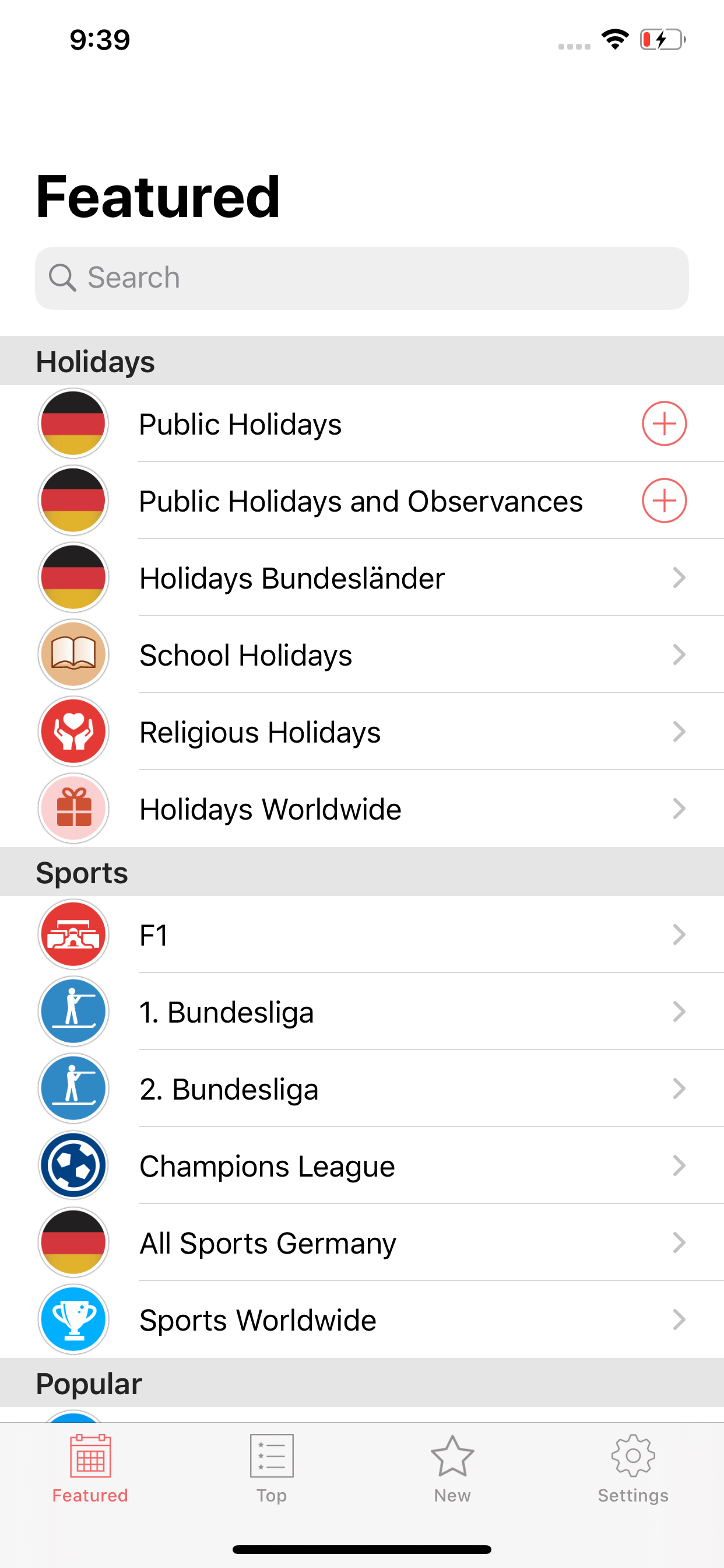Open School Holidays

362,654
